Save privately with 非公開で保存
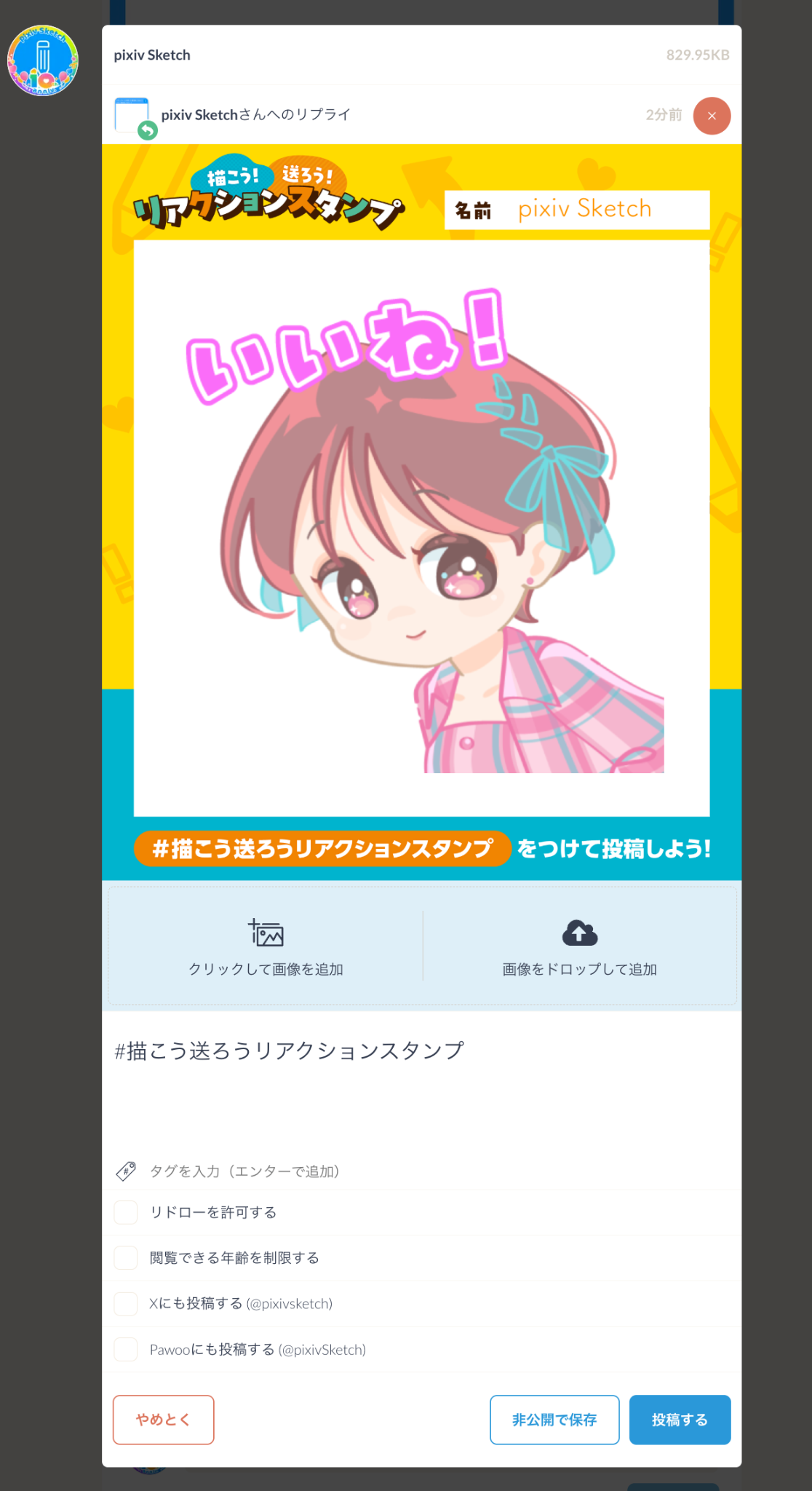 pyautogui.click(x=554, y=1420)
